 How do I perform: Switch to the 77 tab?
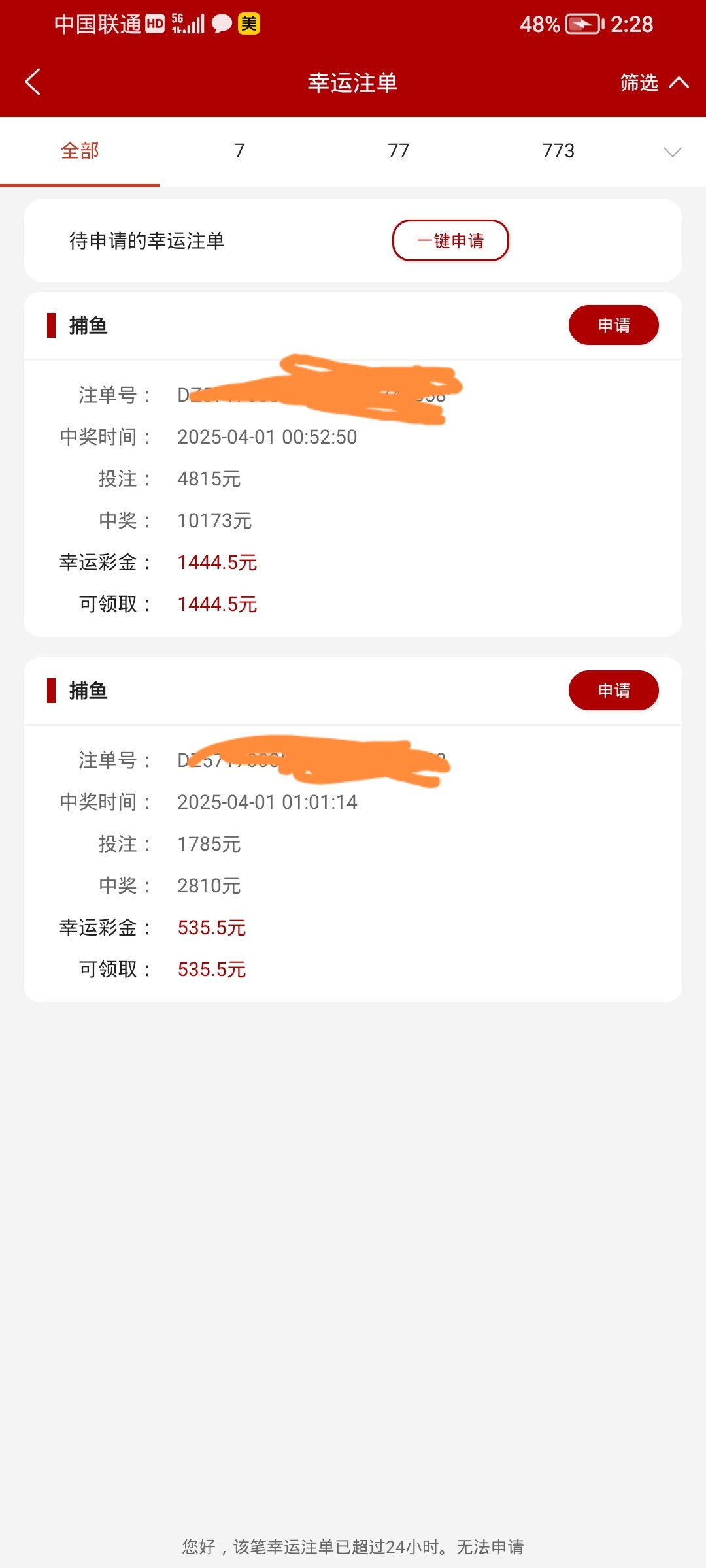point(399,151)
